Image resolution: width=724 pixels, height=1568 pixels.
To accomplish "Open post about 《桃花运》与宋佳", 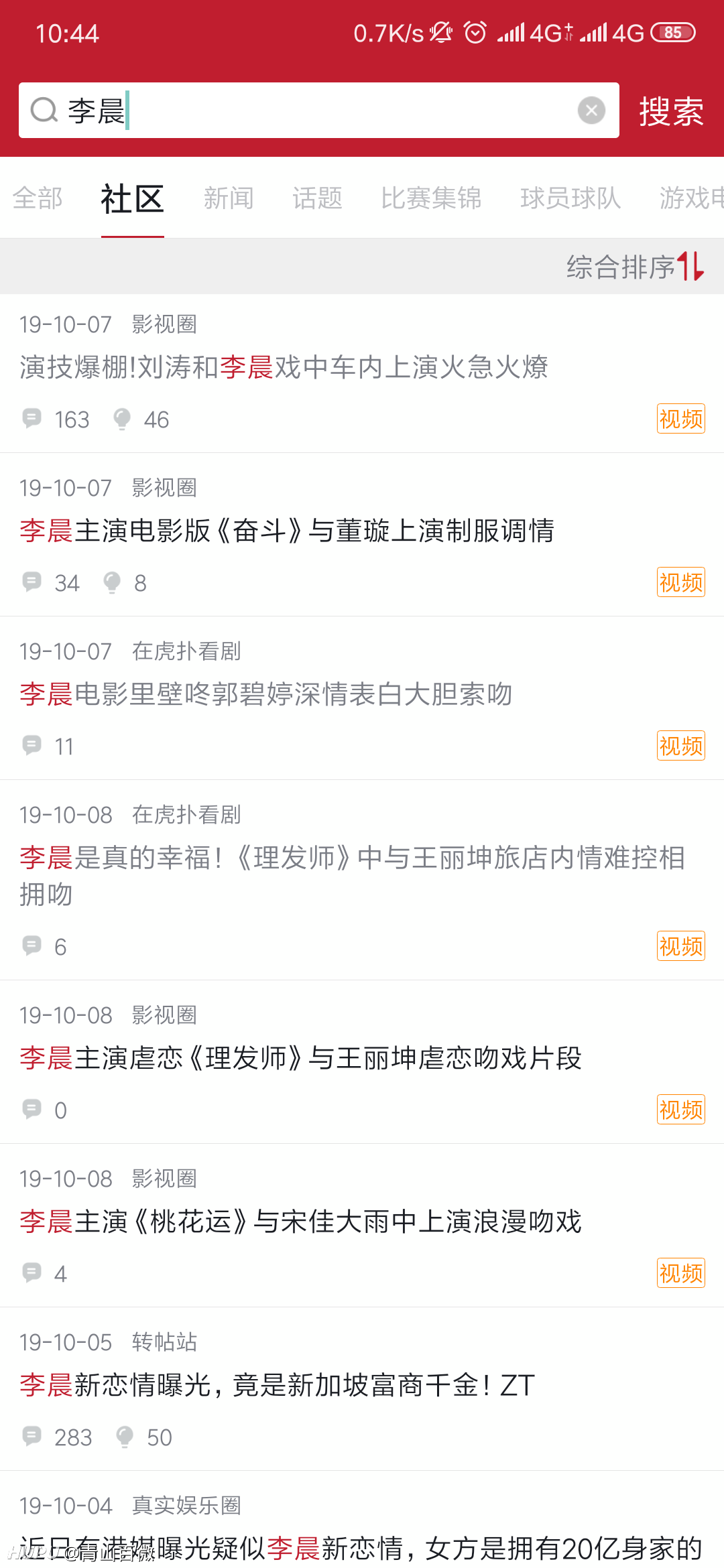I will point(362,1226).
